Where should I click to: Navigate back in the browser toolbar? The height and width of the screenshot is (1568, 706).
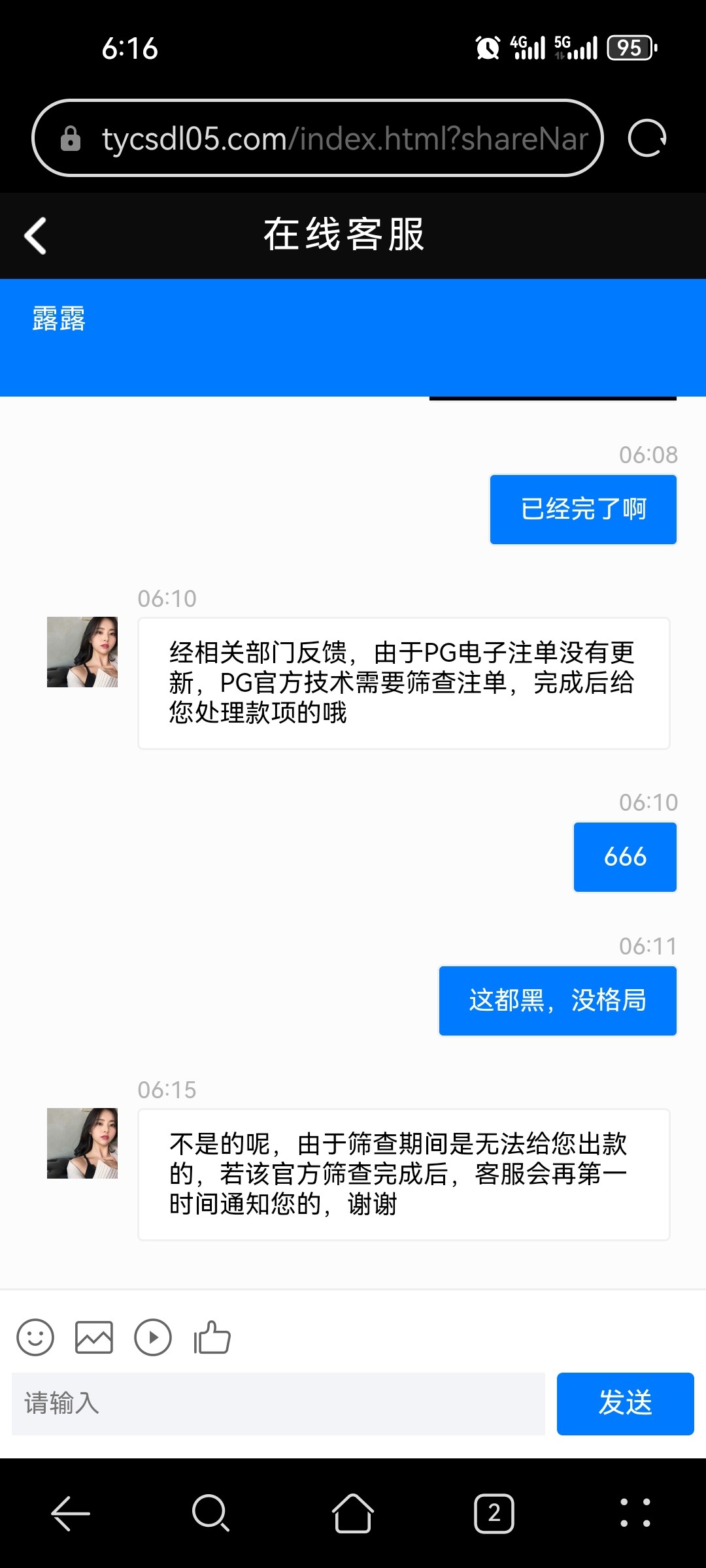pyautogui.click(x=71, y=1513)
